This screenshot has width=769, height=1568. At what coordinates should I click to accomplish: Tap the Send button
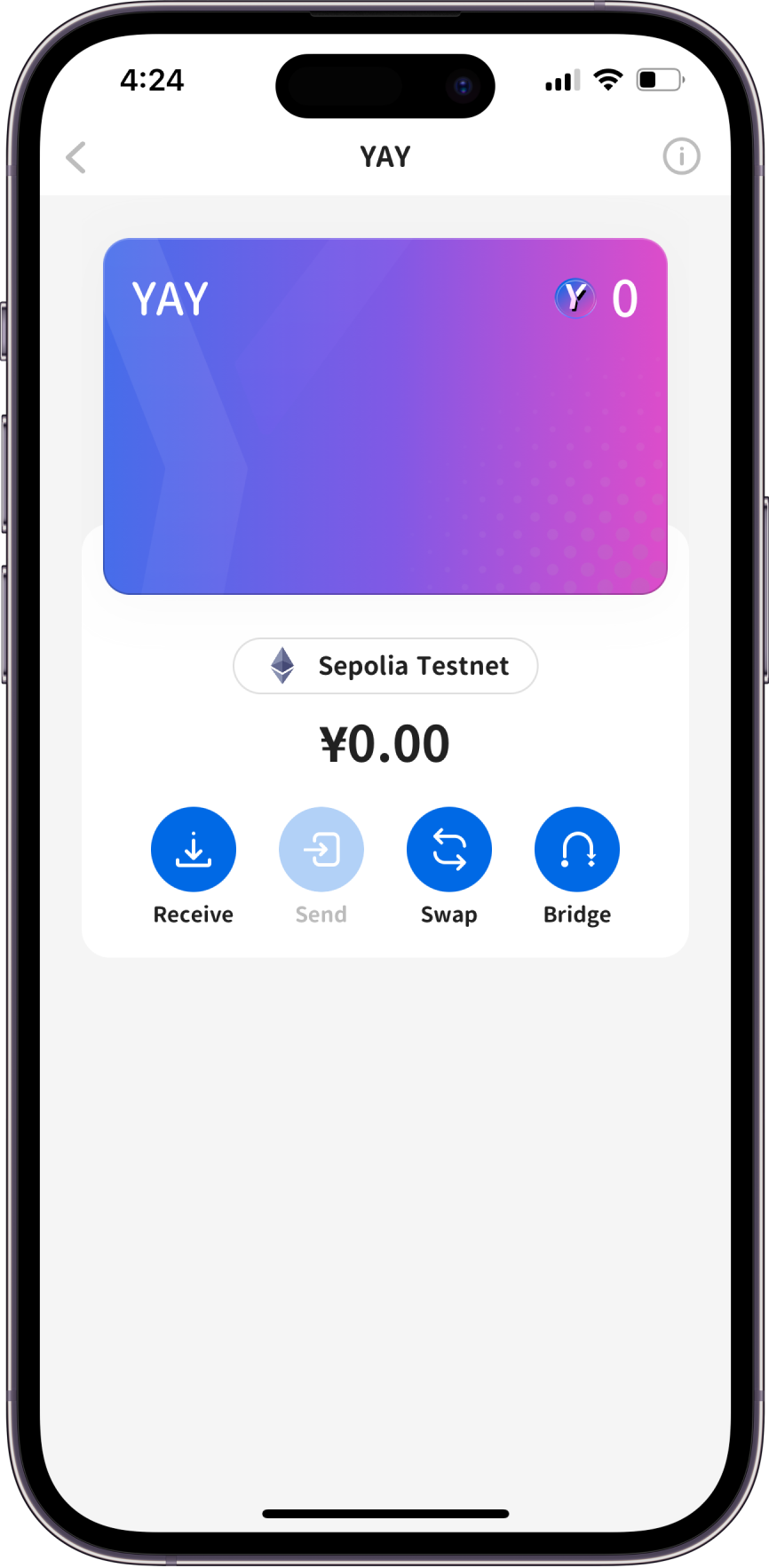point(321,850)
